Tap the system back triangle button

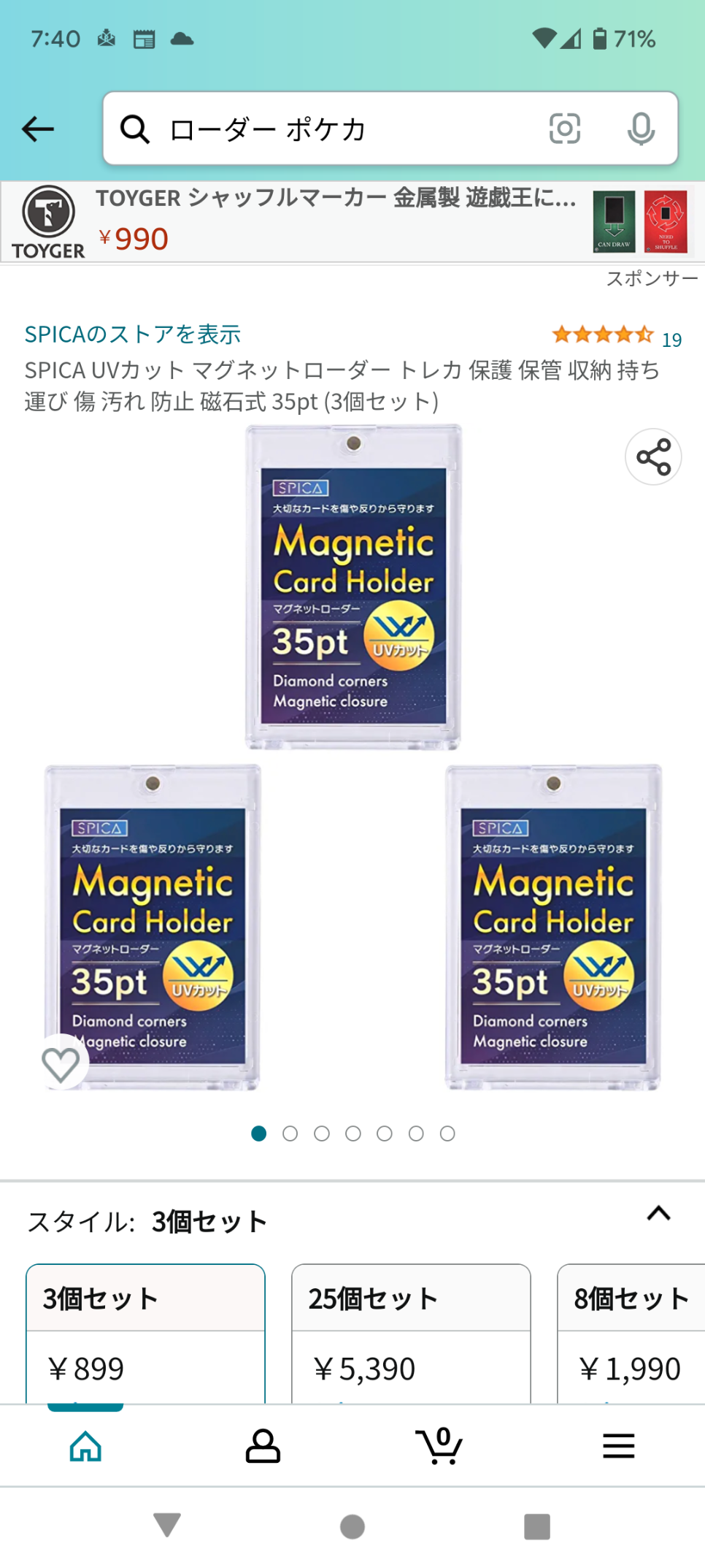pyautogui.click(x=167, y=1526)
